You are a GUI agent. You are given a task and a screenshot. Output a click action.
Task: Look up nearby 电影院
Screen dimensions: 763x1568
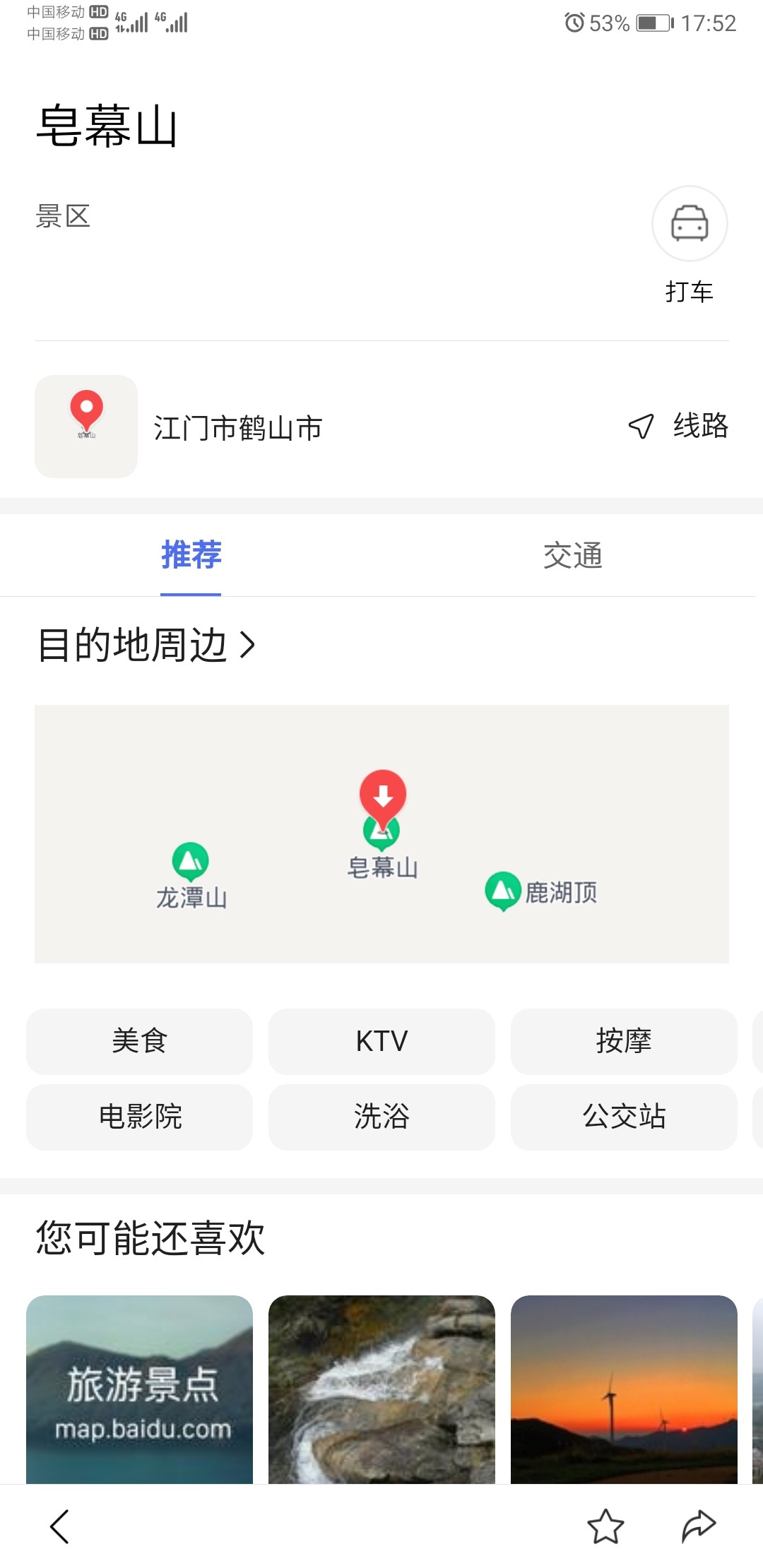tap(139, 1117)
